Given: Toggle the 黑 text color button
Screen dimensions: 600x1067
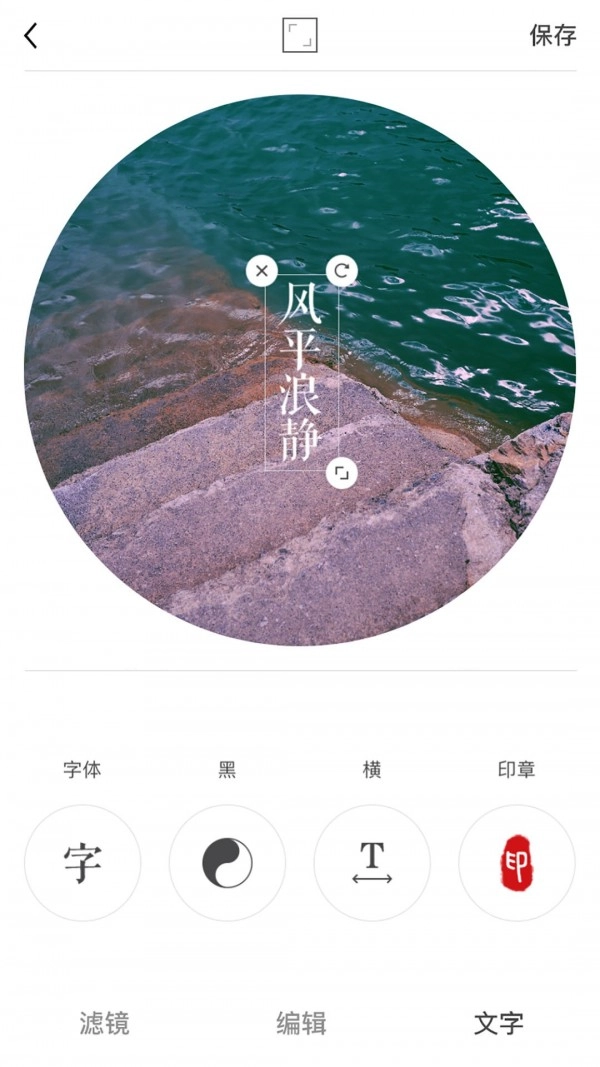Looking at the screenshot, I should [x=227, y=862].
